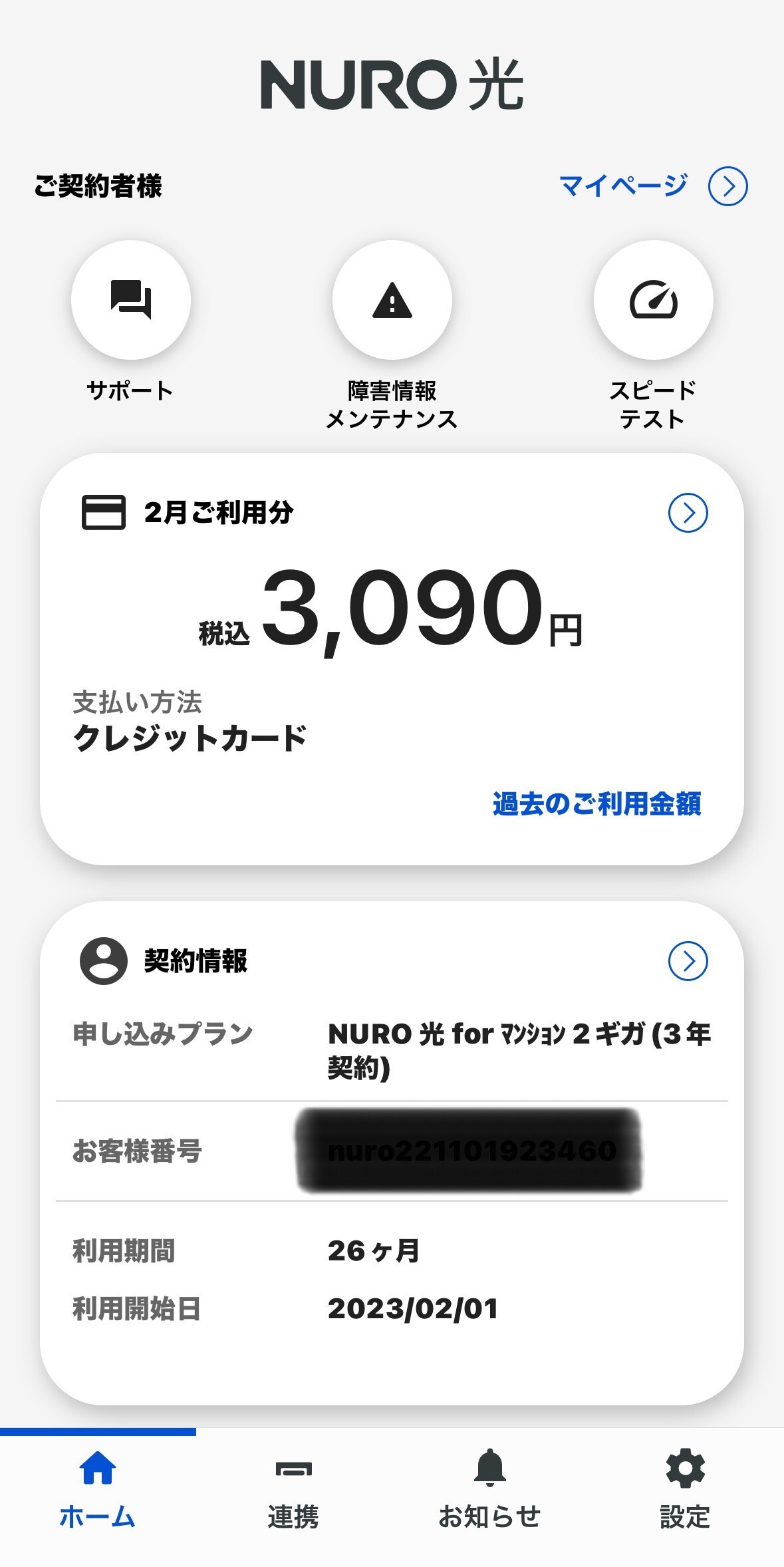Go to the 設定 tab

tap(685, 1493)
